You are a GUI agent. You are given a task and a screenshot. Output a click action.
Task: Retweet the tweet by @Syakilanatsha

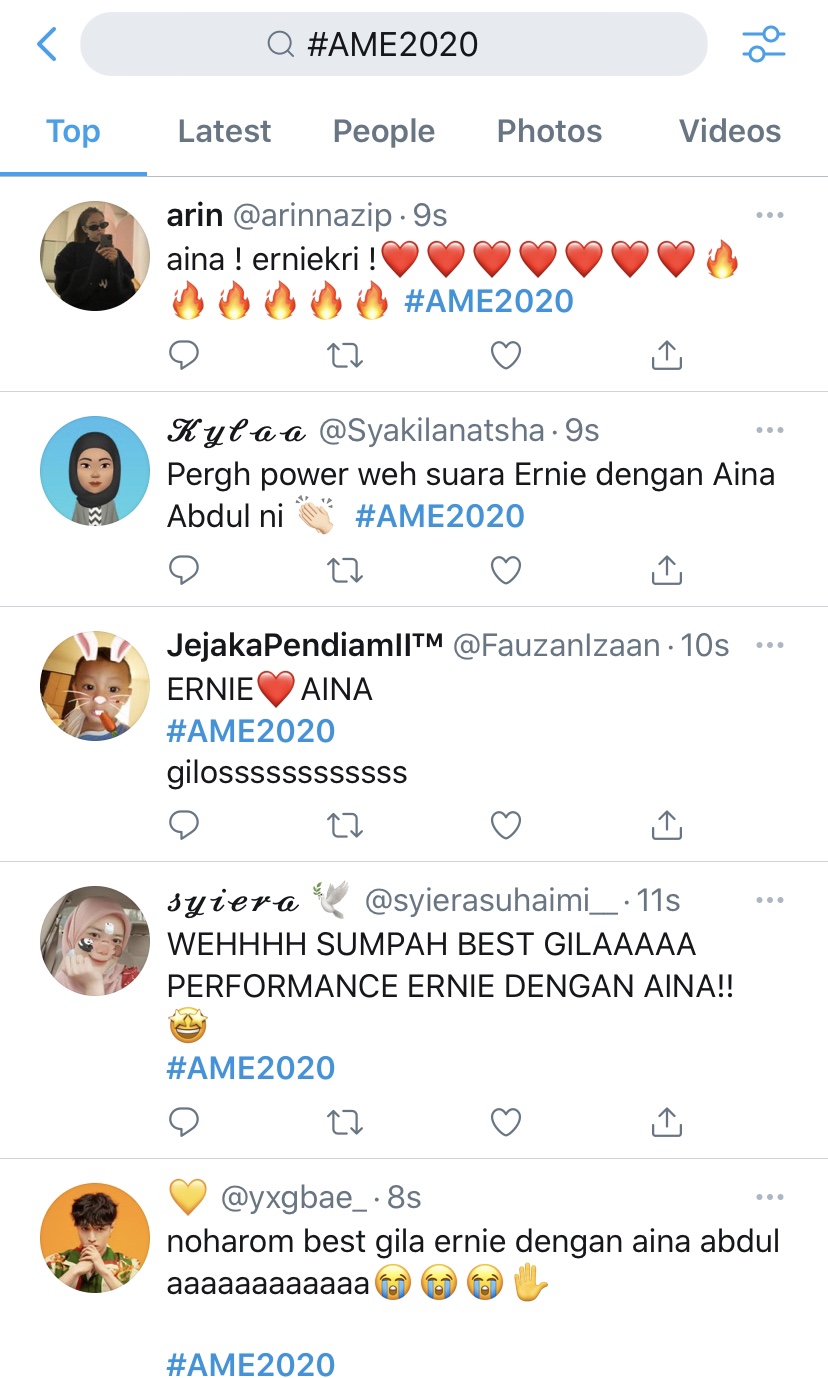[345, 570]
